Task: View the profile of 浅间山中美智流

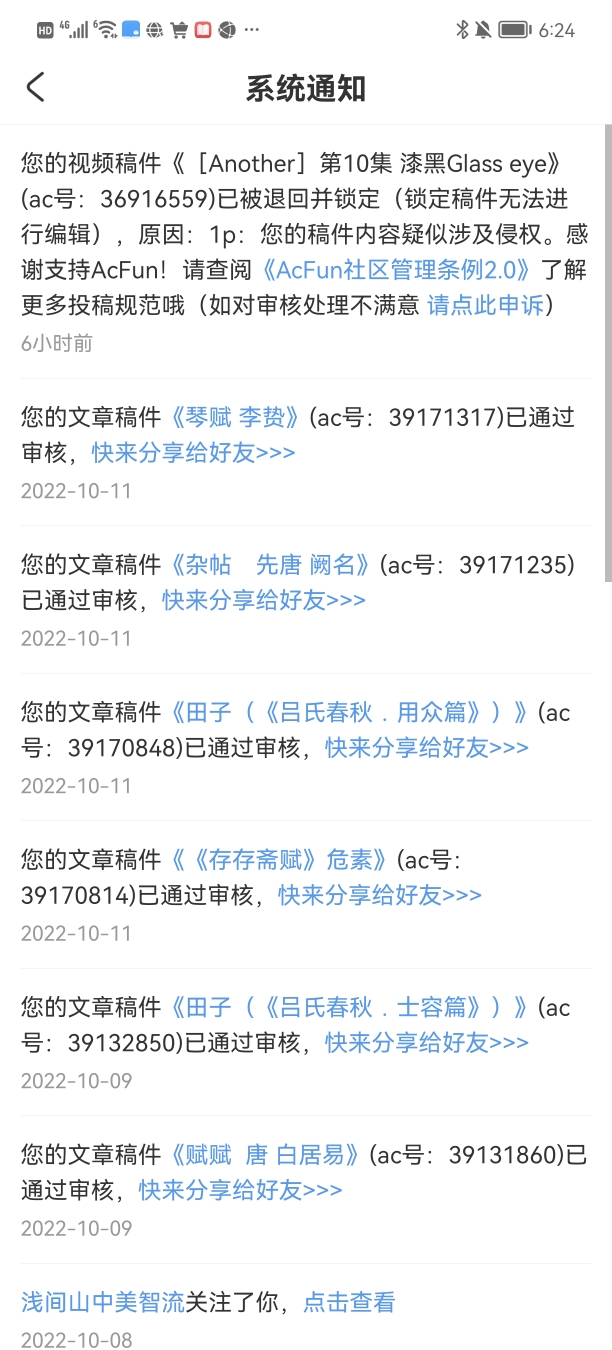Action: click(x=103, y=1302)
